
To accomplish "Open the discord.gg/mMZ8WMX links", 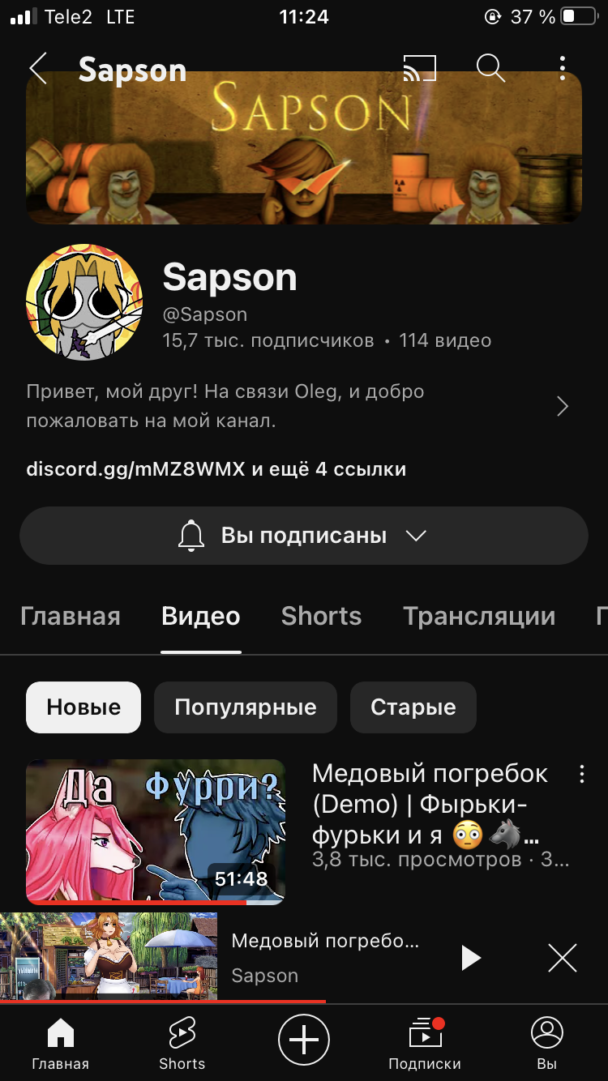I will coord(216,469).
